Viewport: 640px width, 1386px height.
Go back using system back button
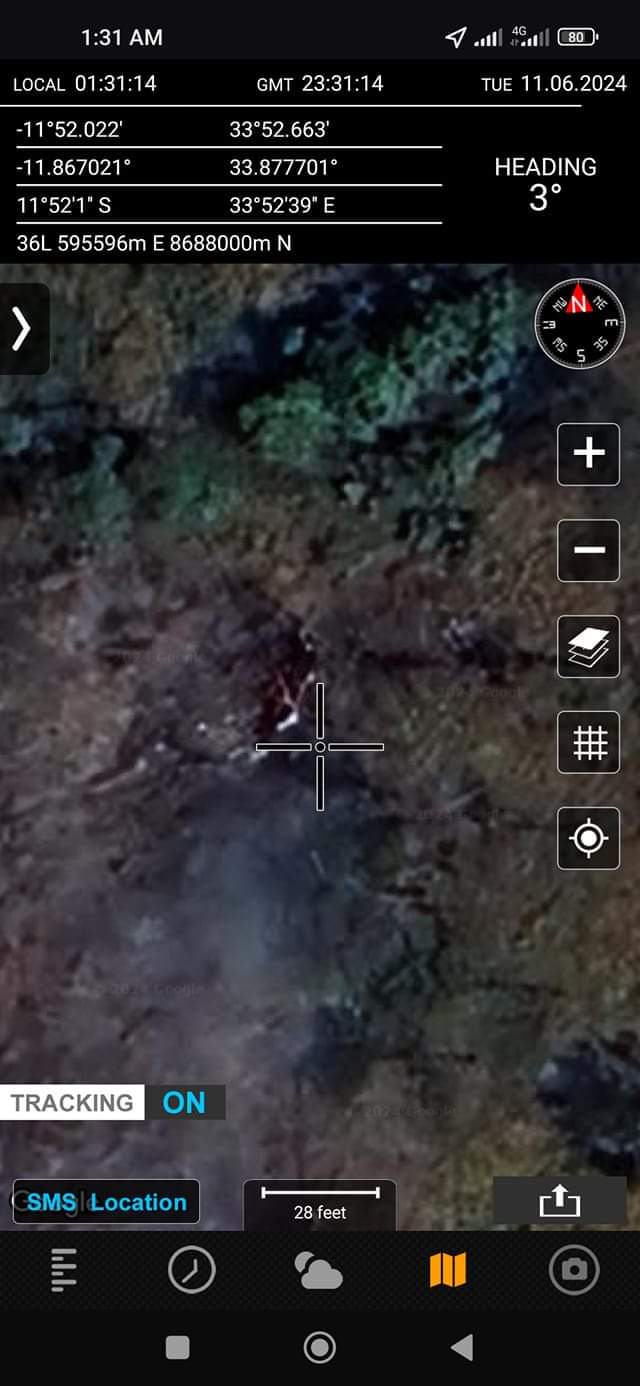(x=462, y=1347)
